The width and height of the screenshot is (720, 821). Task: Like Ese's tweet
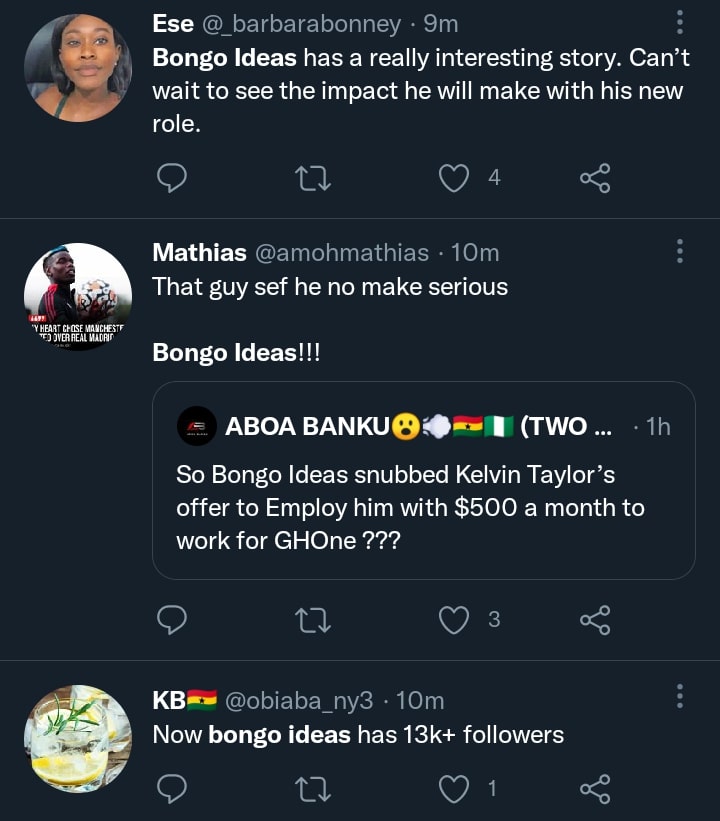point(454,178)
